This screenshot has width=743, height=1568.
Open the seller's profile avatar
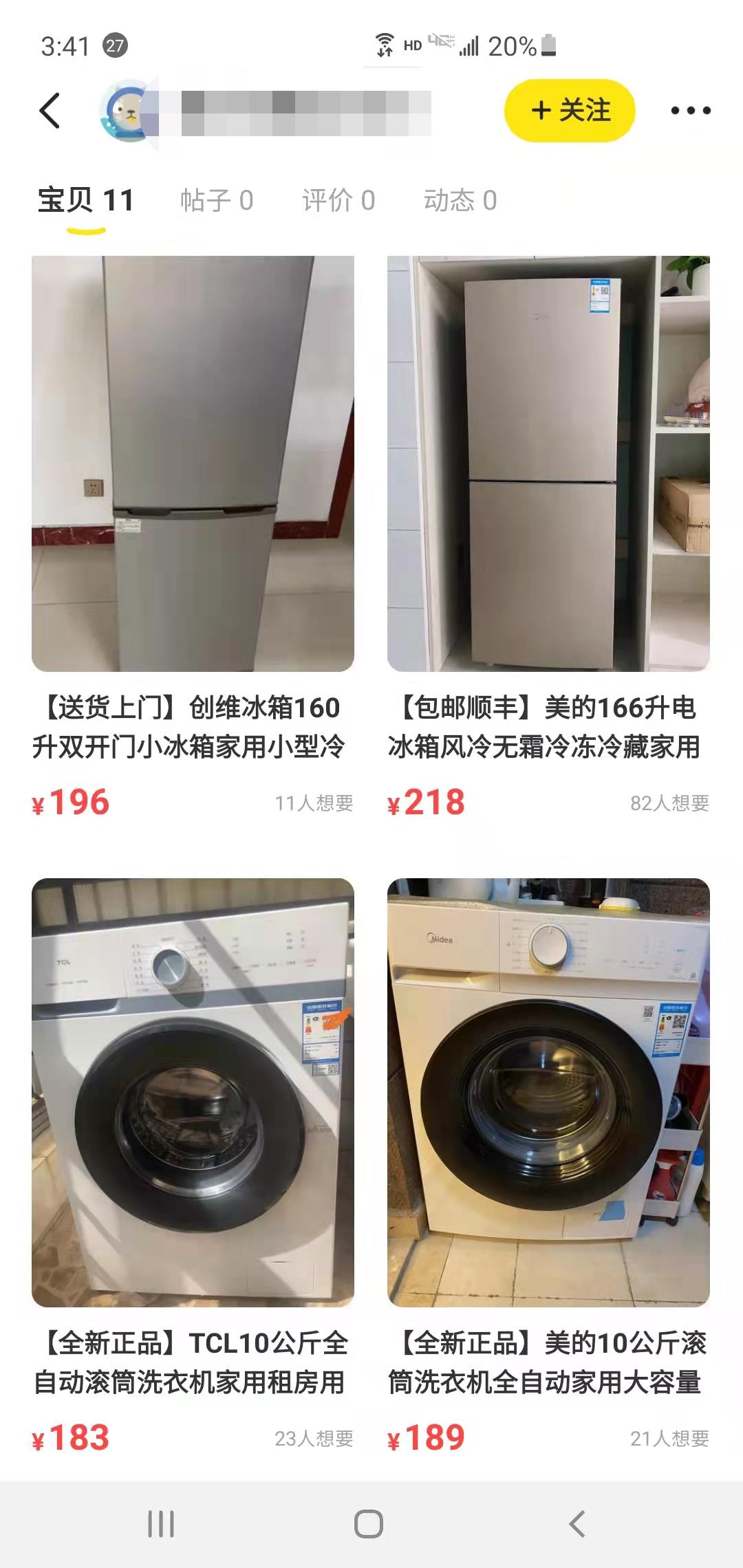pyautogui.click(x=127, y=111)
